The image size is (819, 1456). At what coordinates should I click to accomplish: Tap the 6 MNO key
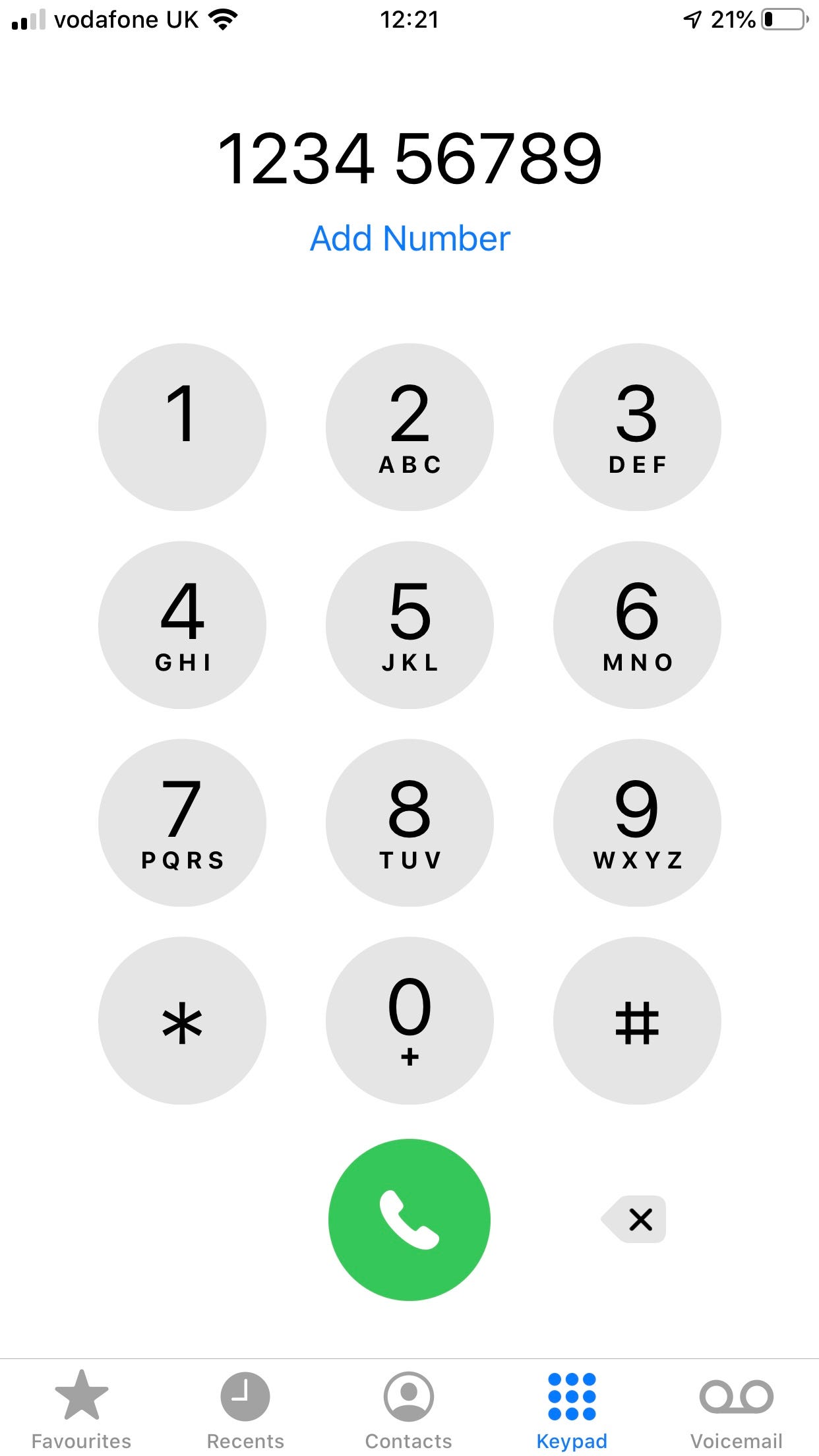tap(637, 625)
